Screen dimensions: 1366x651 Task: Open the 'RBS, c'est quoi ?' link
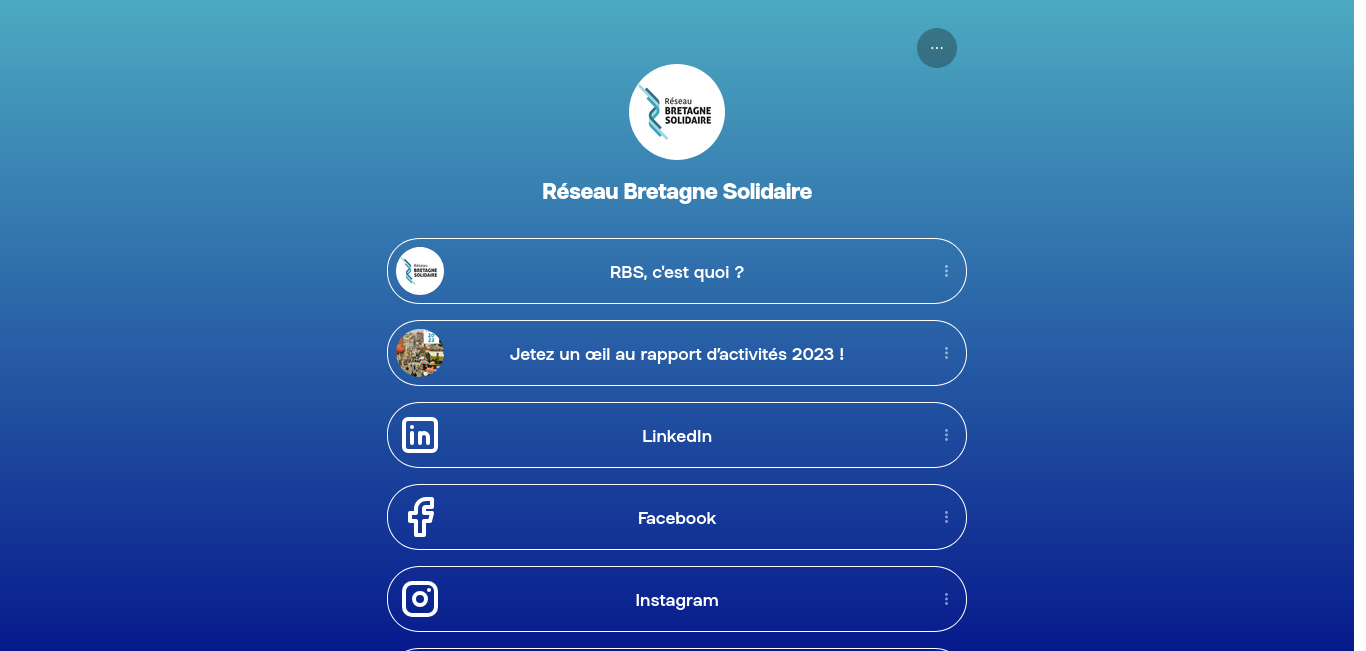pos(676,272)
